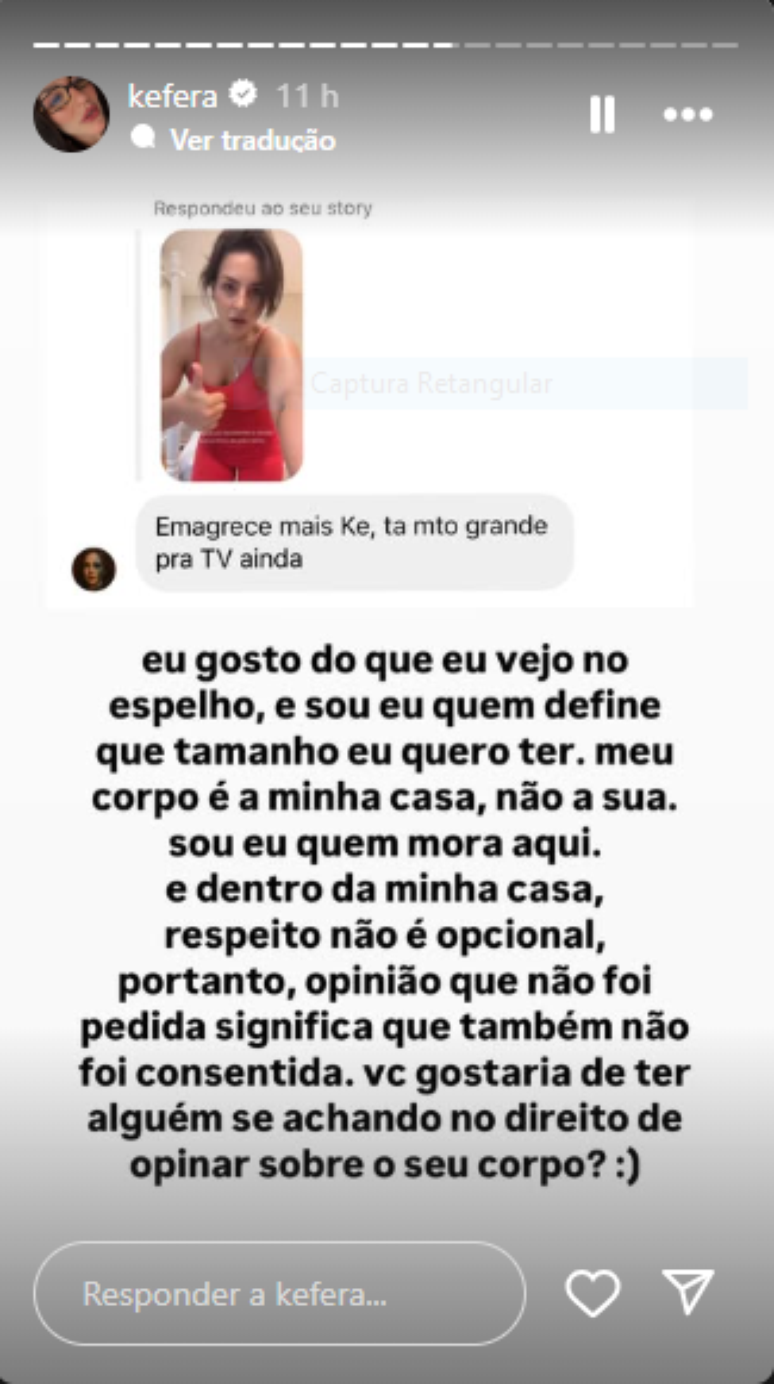Viewport: 774px width, 1384px height.
Task: Open the three-dot more options menu
Action: (688, 115)
